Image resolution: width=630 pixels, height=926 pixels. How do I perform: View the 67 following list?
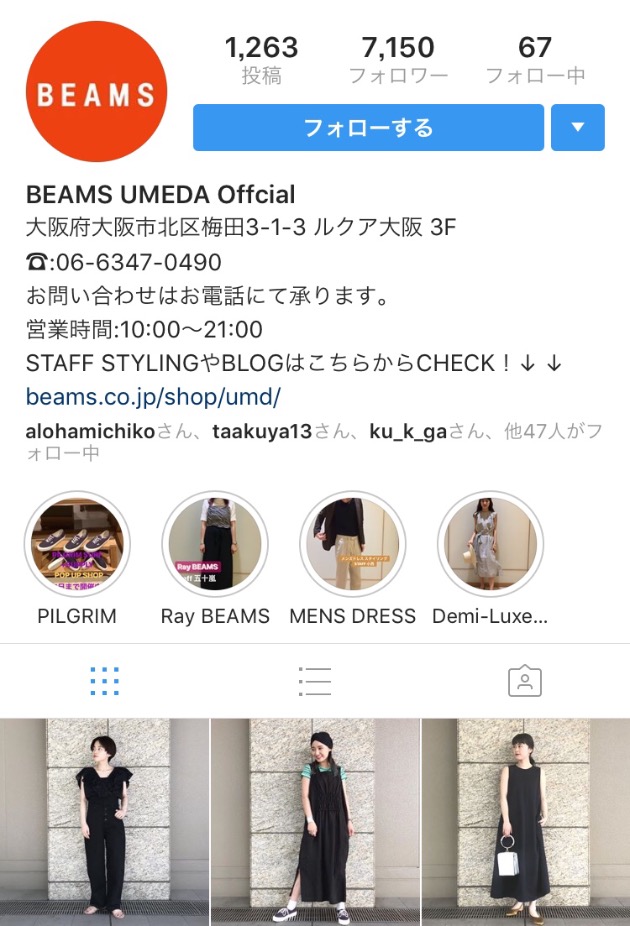(535, 59)
